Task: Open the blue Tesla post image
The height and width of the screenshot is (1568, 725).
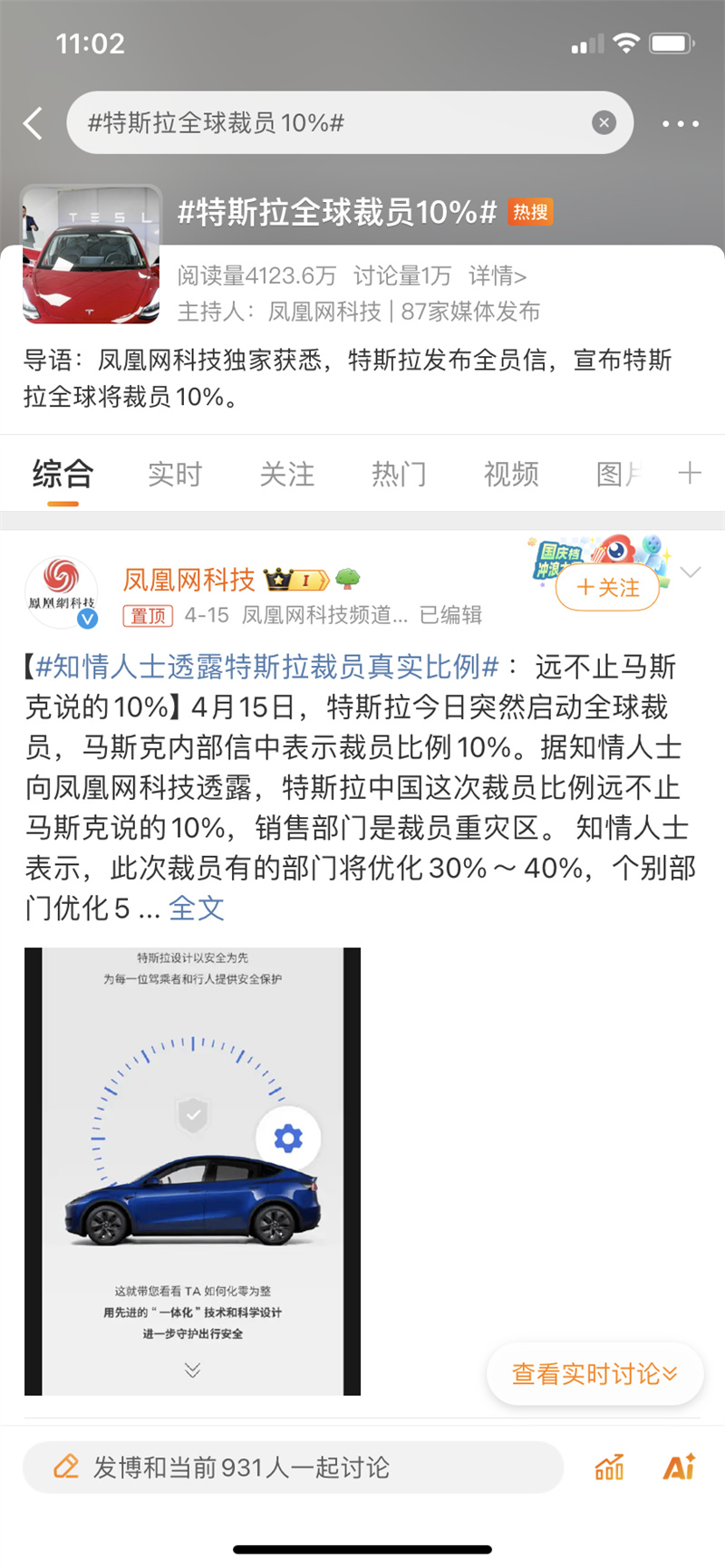Action: (192, 1171)
